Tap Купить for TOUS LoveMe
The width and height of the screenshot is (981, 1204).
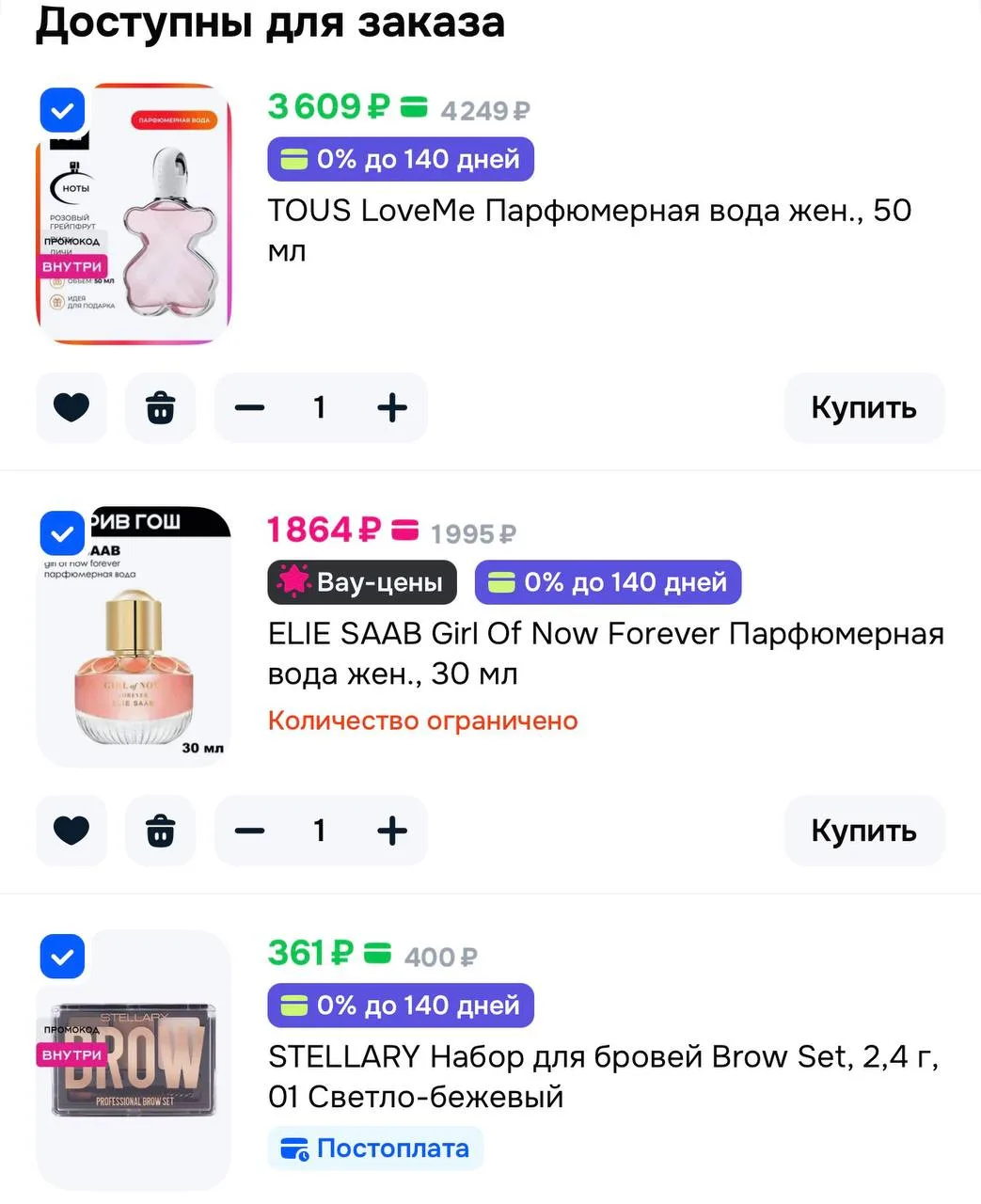pos(863,407)
